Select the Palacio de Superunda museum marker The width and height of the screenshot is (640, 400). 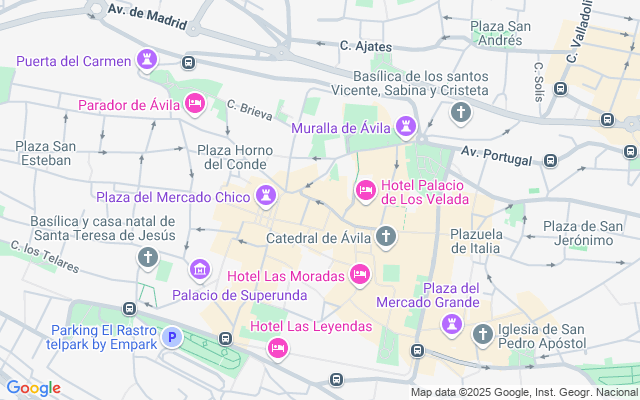pyautogui.click(x=200, y=270)
